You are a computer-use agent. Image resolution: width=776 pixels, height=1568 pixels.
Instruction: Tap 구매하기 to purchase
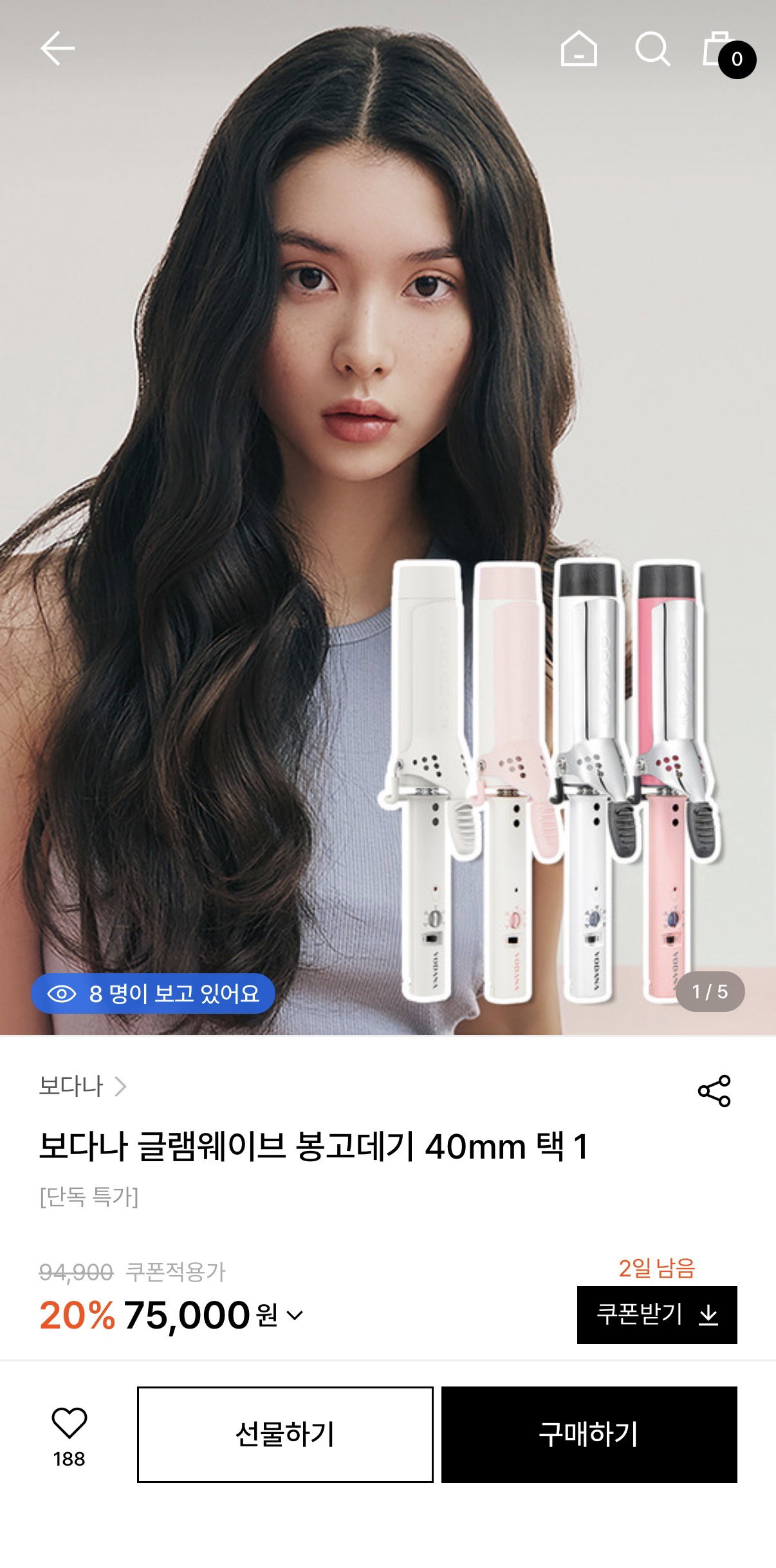pyautogui.click(x=589, y=1435)
